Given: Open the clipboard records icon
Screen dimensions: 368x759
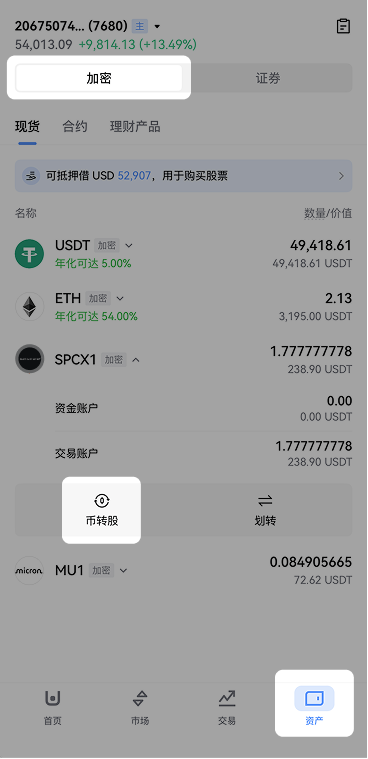Looking at the screenshot, I should point(343,26).
